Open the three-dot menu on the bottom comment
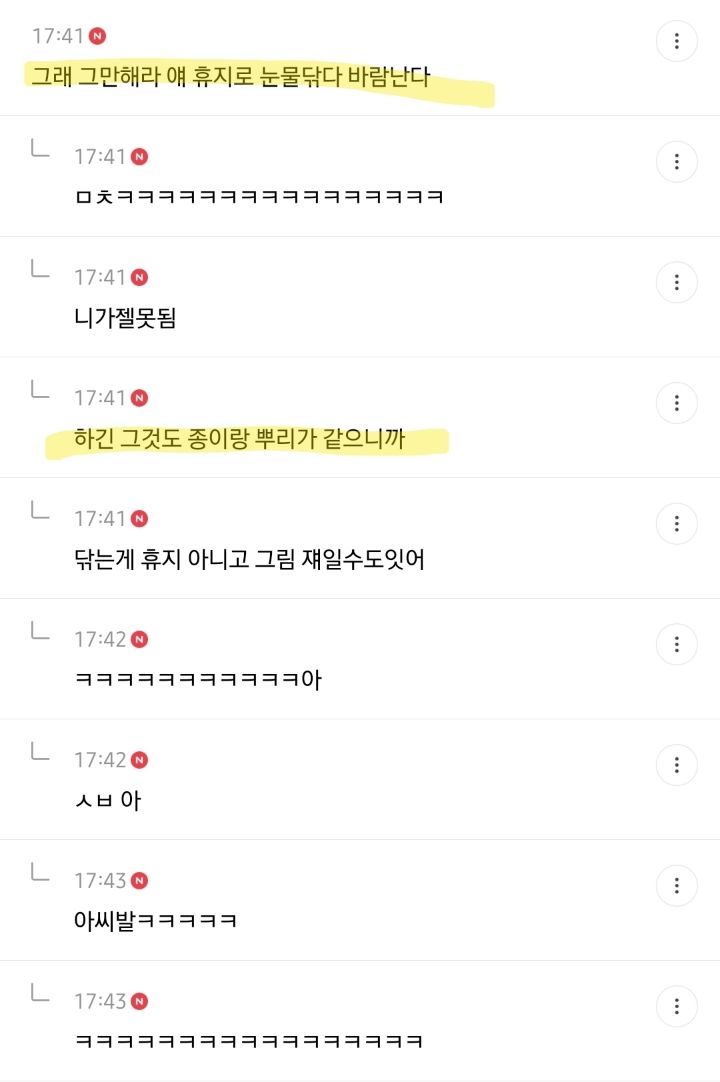 (677, 1007)
